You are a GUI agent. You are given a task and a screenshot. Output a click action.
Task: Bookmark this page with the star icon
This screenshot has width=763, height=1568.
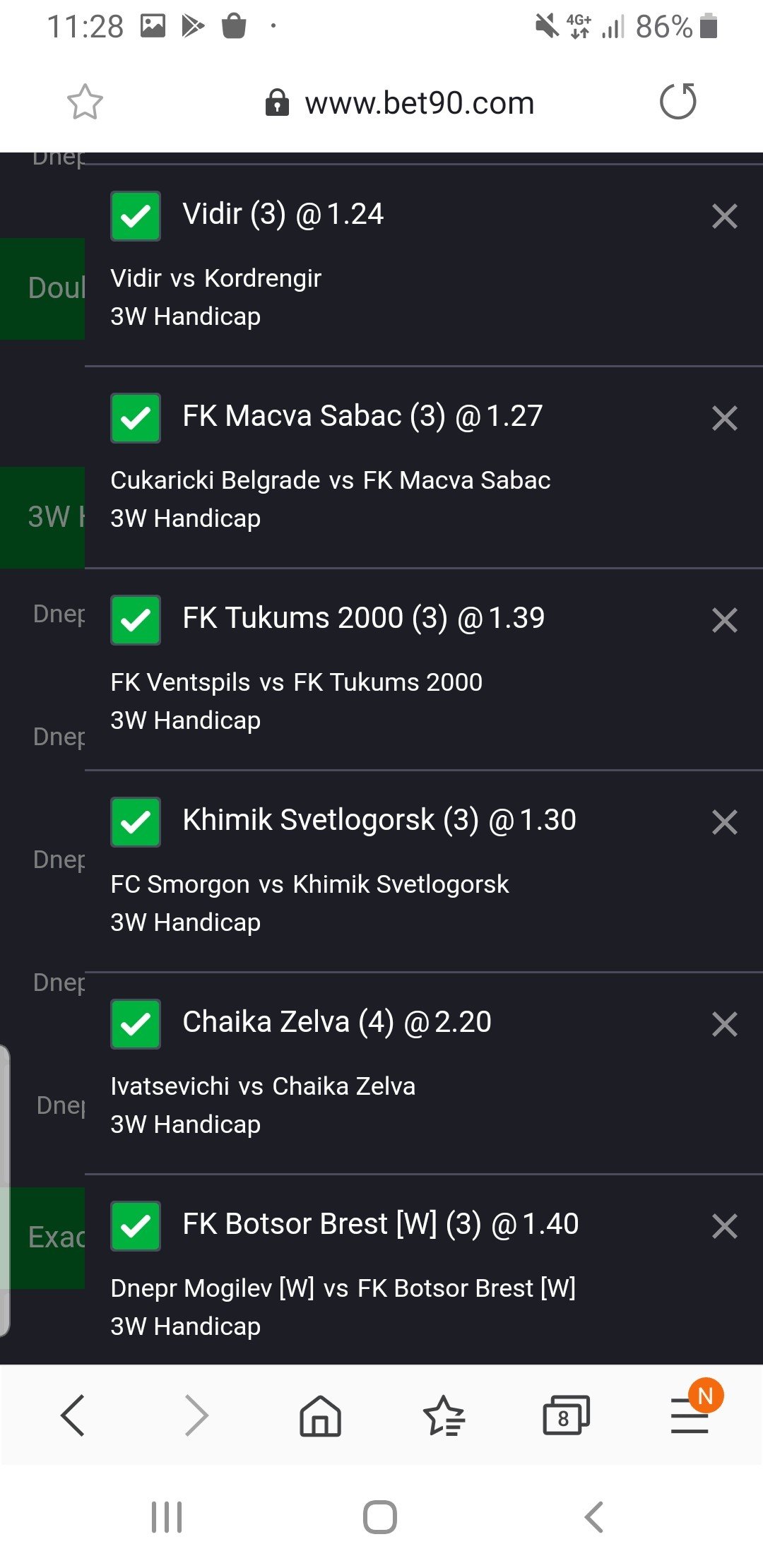pyautogui.click(x=85, y=102)
